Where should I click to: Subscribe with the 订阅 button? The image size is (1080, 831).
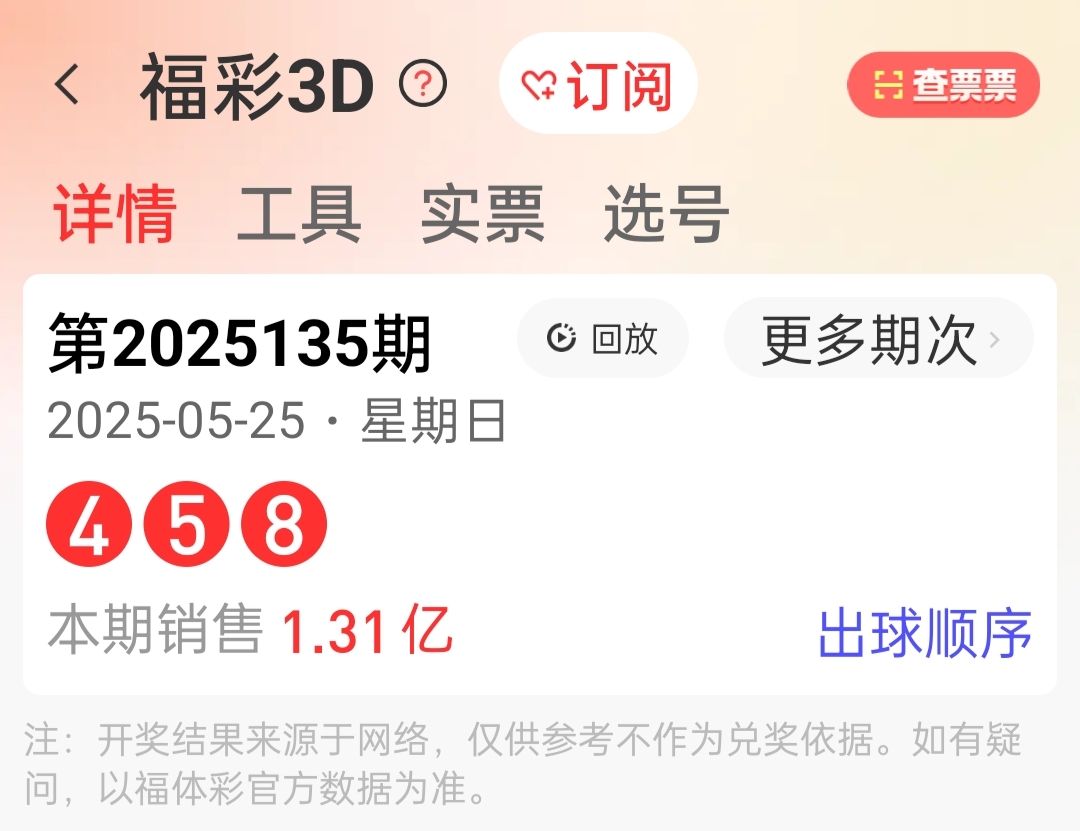click(x=598, y=85)
